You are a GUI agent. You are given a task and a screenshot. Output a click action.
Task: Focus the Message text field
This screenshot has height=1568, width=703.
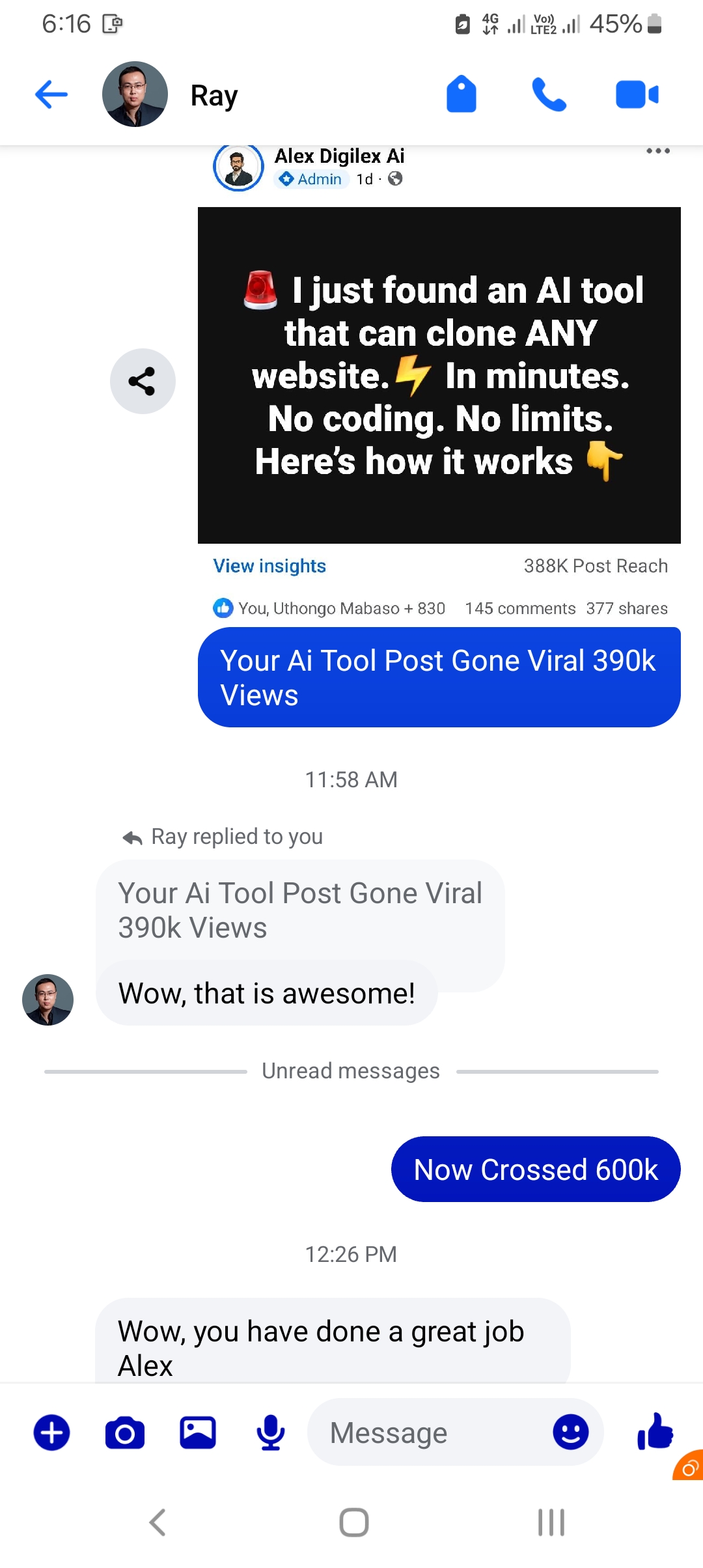click(430, 1433)
